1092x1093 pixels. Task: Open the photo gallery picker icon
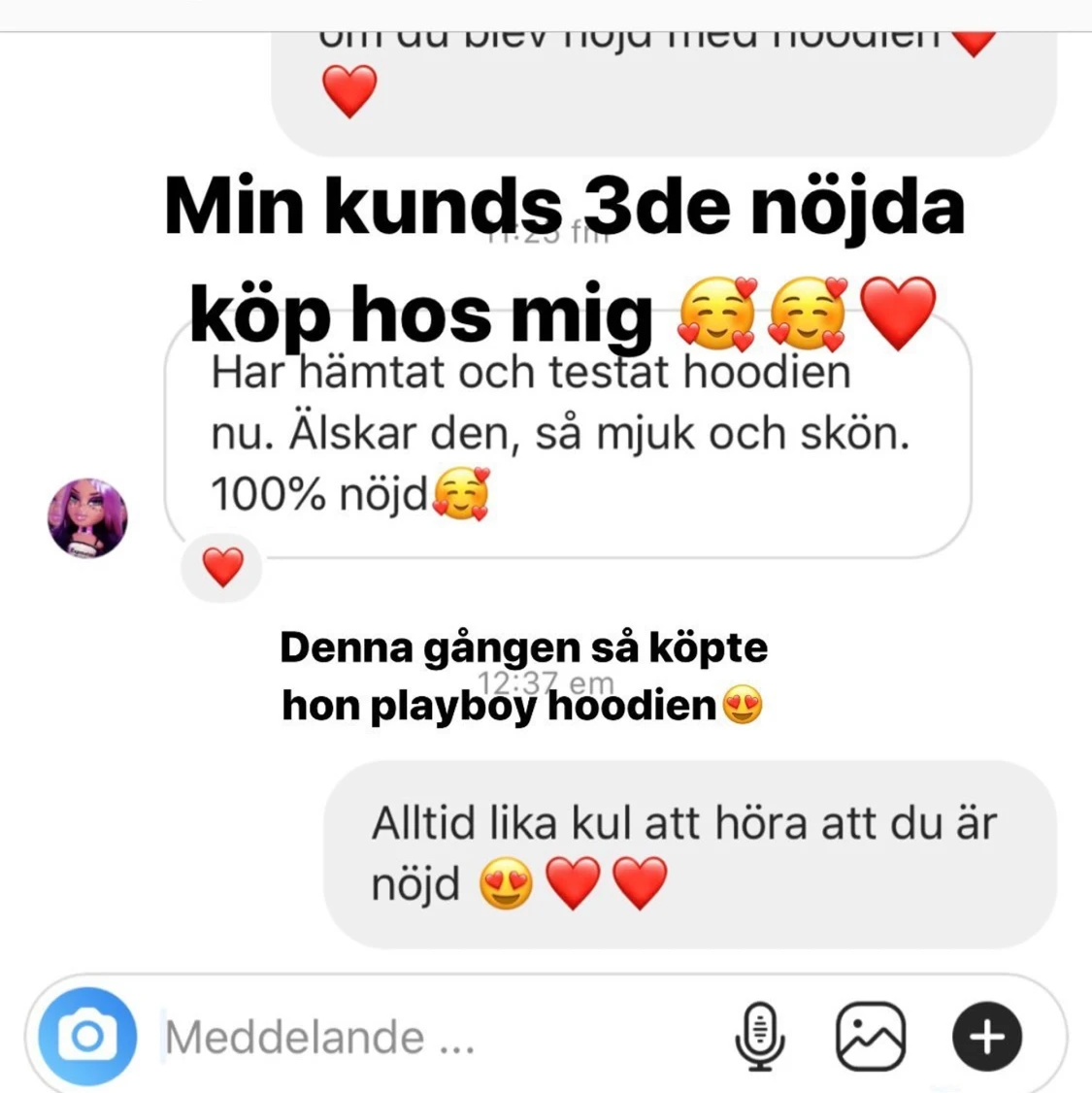(x=872, y=1036)
